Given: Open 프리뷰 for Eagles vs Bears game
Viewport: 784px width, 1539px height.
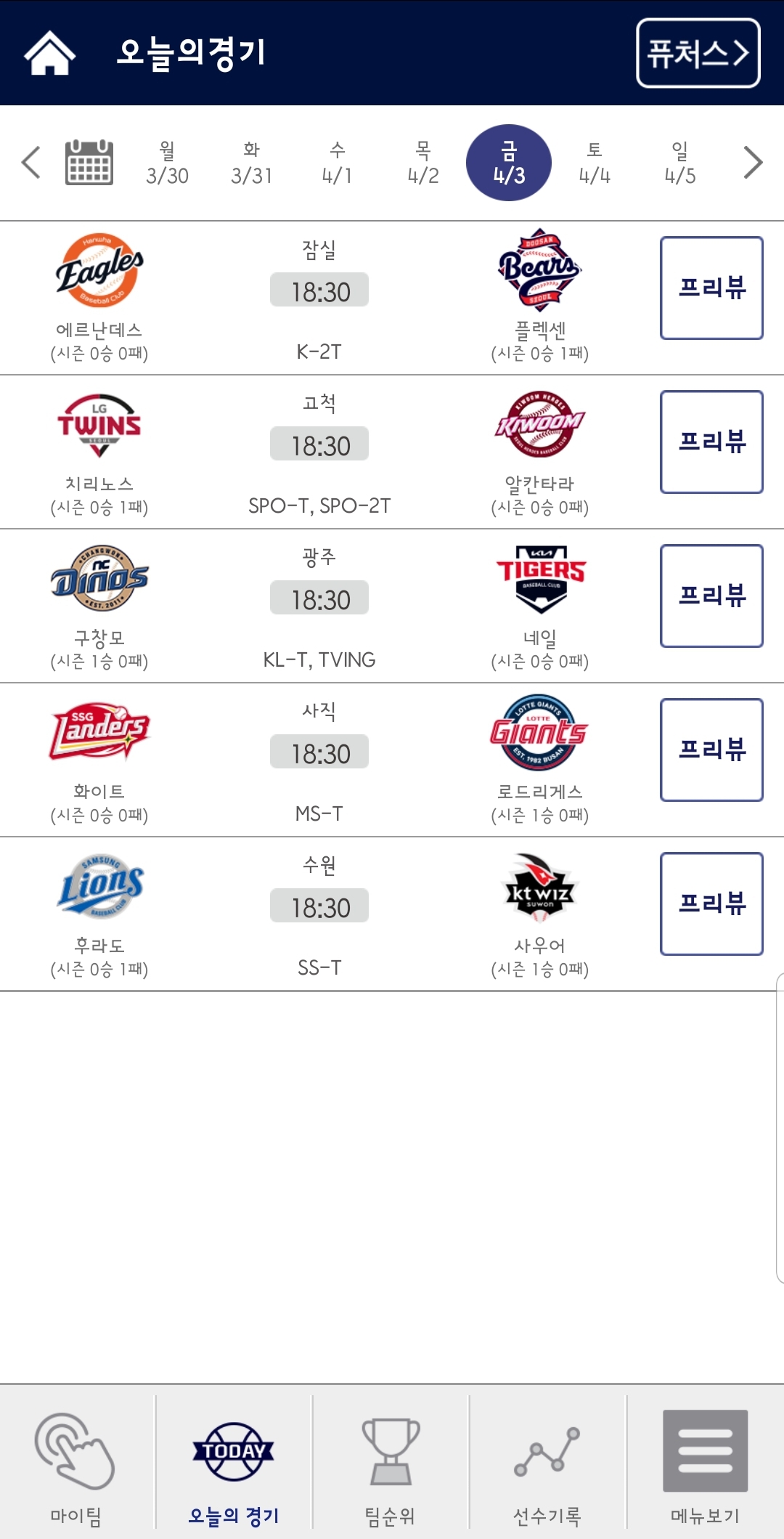Looking at the screenshot, I should pyautogui.click(x=711, y=288).
